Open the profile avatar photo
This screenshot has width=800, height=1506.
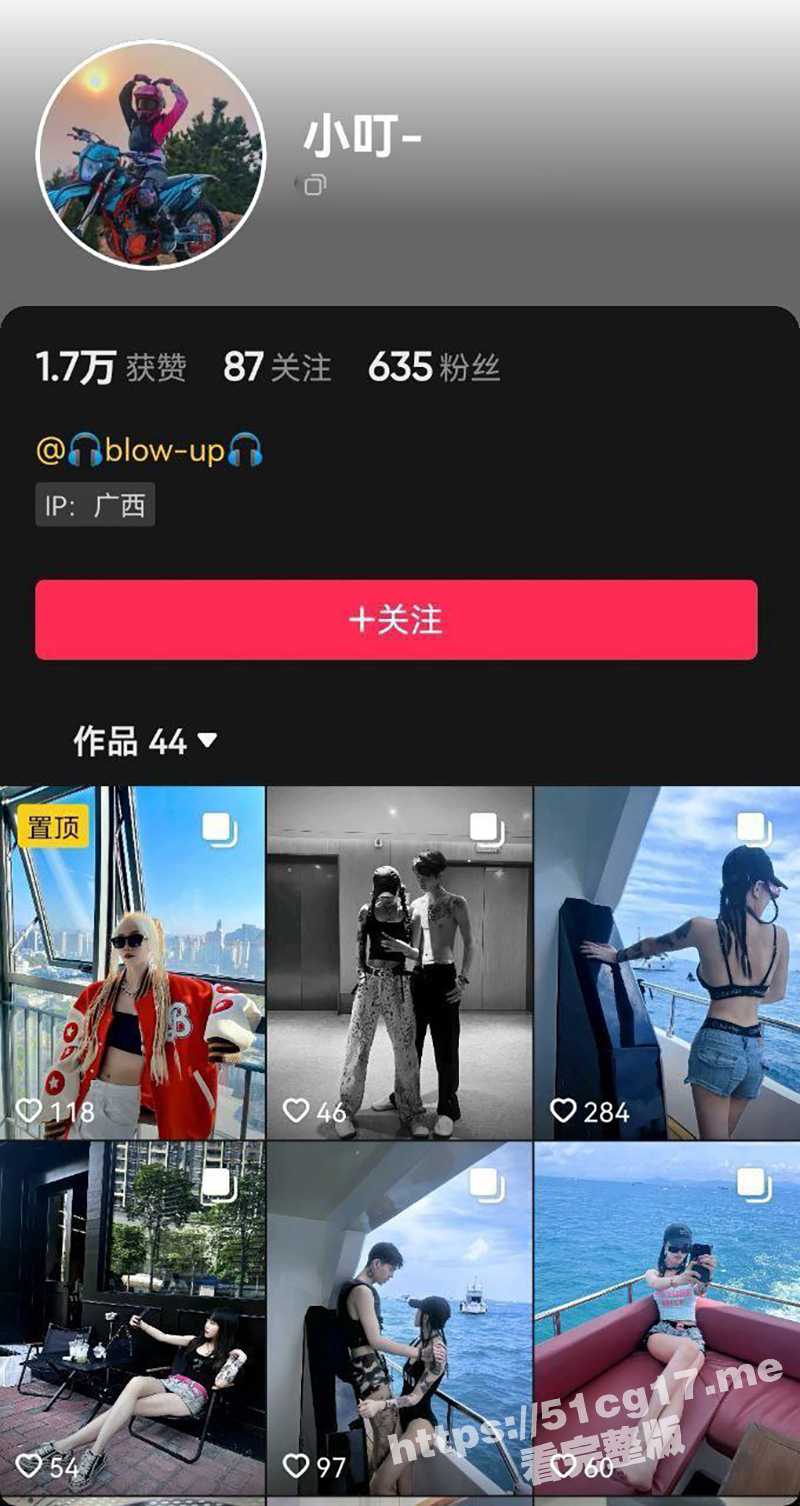151,154
